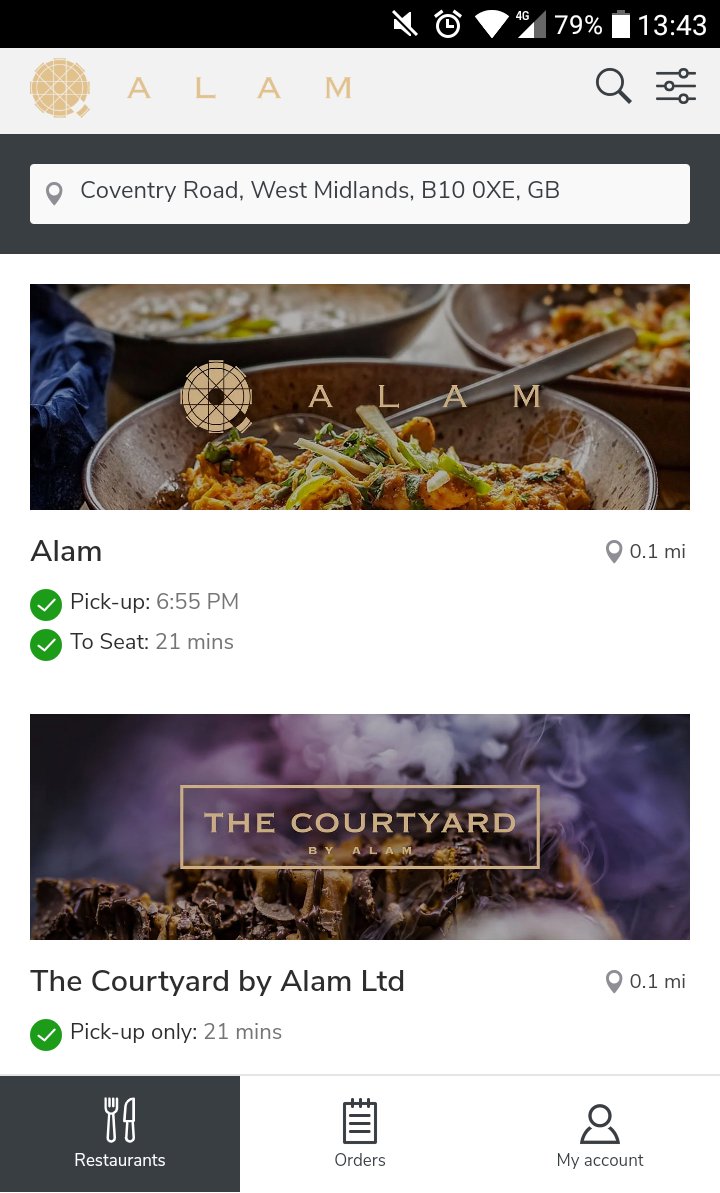Switch to the Orders tab
The image size is (720, 1193).
tap(360, 1134)
